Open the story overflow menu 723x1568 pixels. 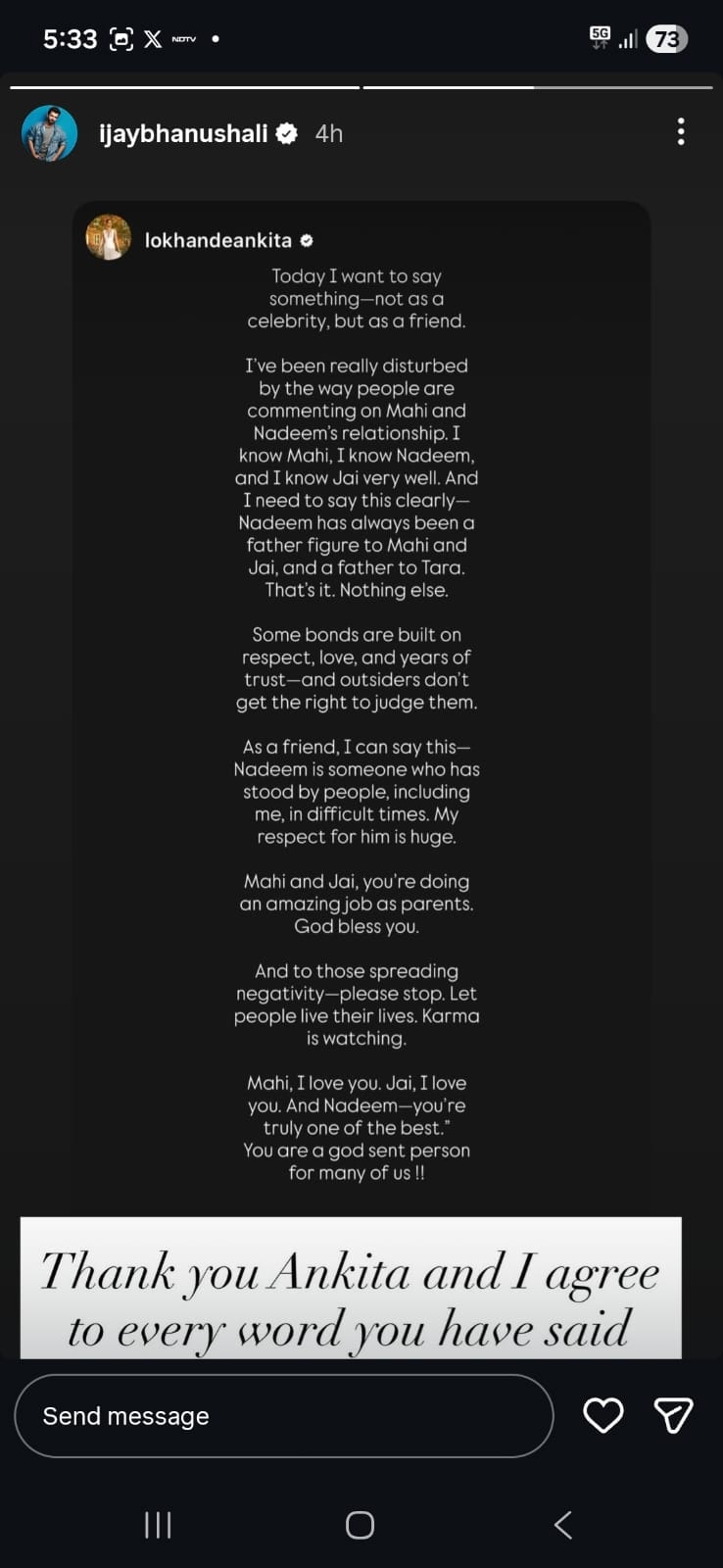(680, 131)
